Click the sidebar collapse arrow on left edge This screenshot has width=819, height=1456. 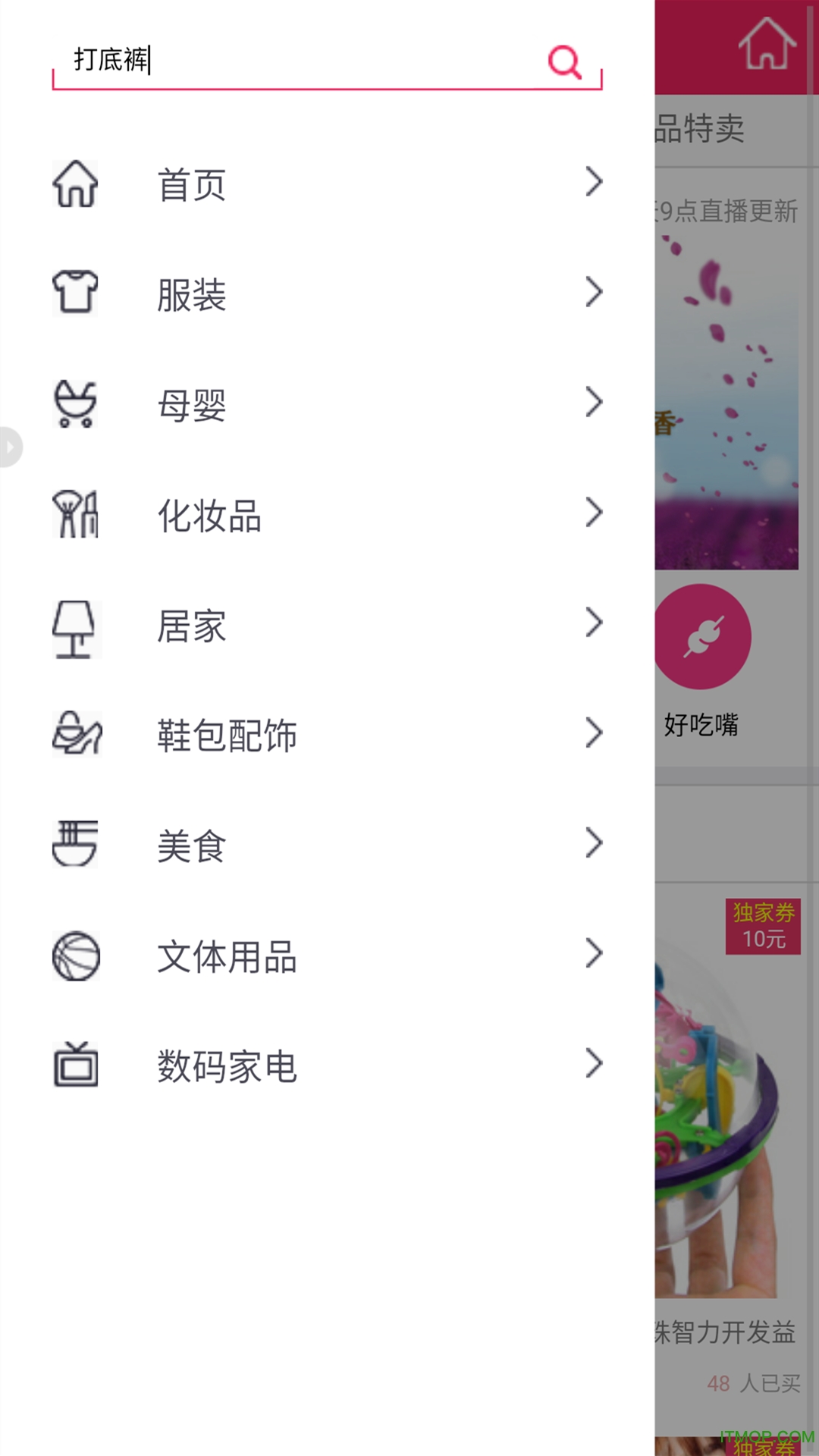pyautogui.click(x=10, y=447)
